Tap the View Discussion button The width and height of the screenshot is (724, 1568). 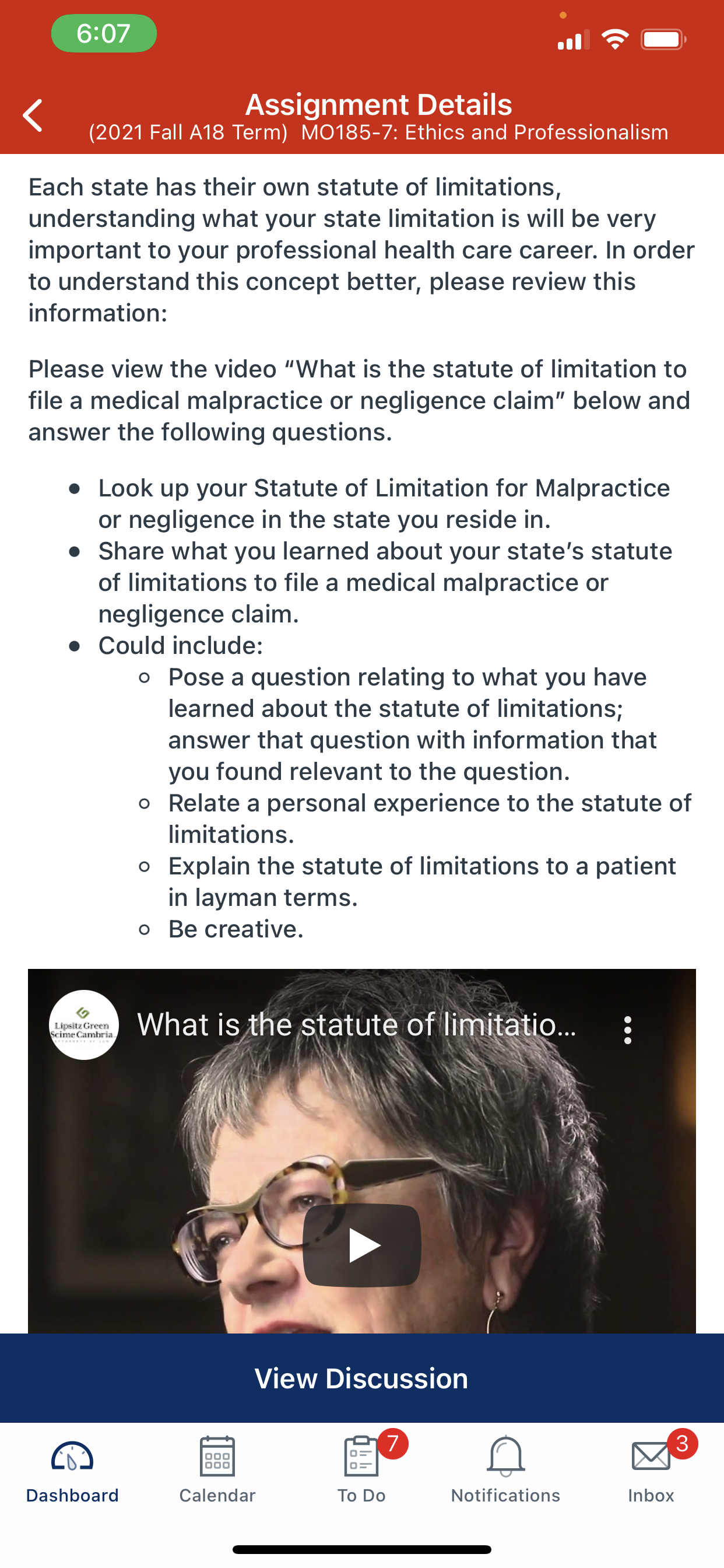pos(362,1378)
